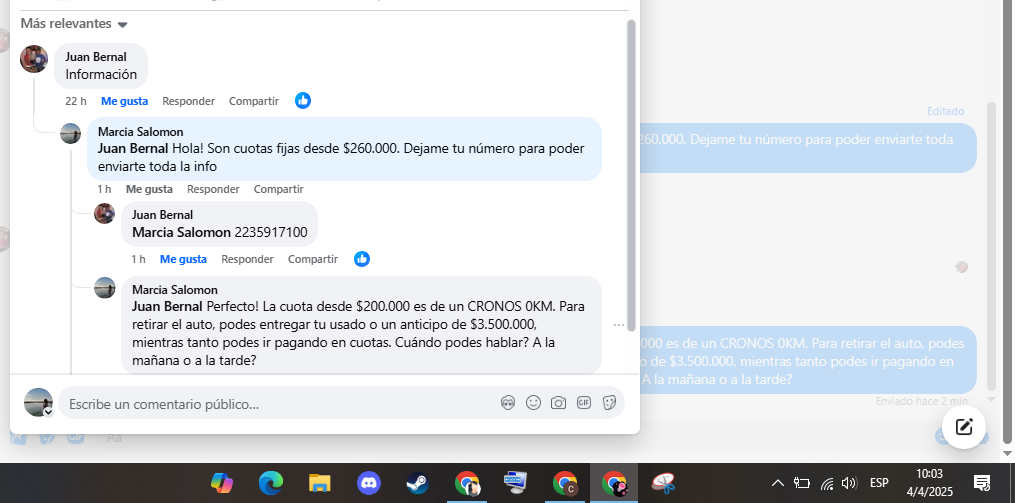The height and width of the screenshot is (503, 1015).
Task: Share Juan Bernal's Información comment
Action: pyautogui.click(x=253, y=101)
